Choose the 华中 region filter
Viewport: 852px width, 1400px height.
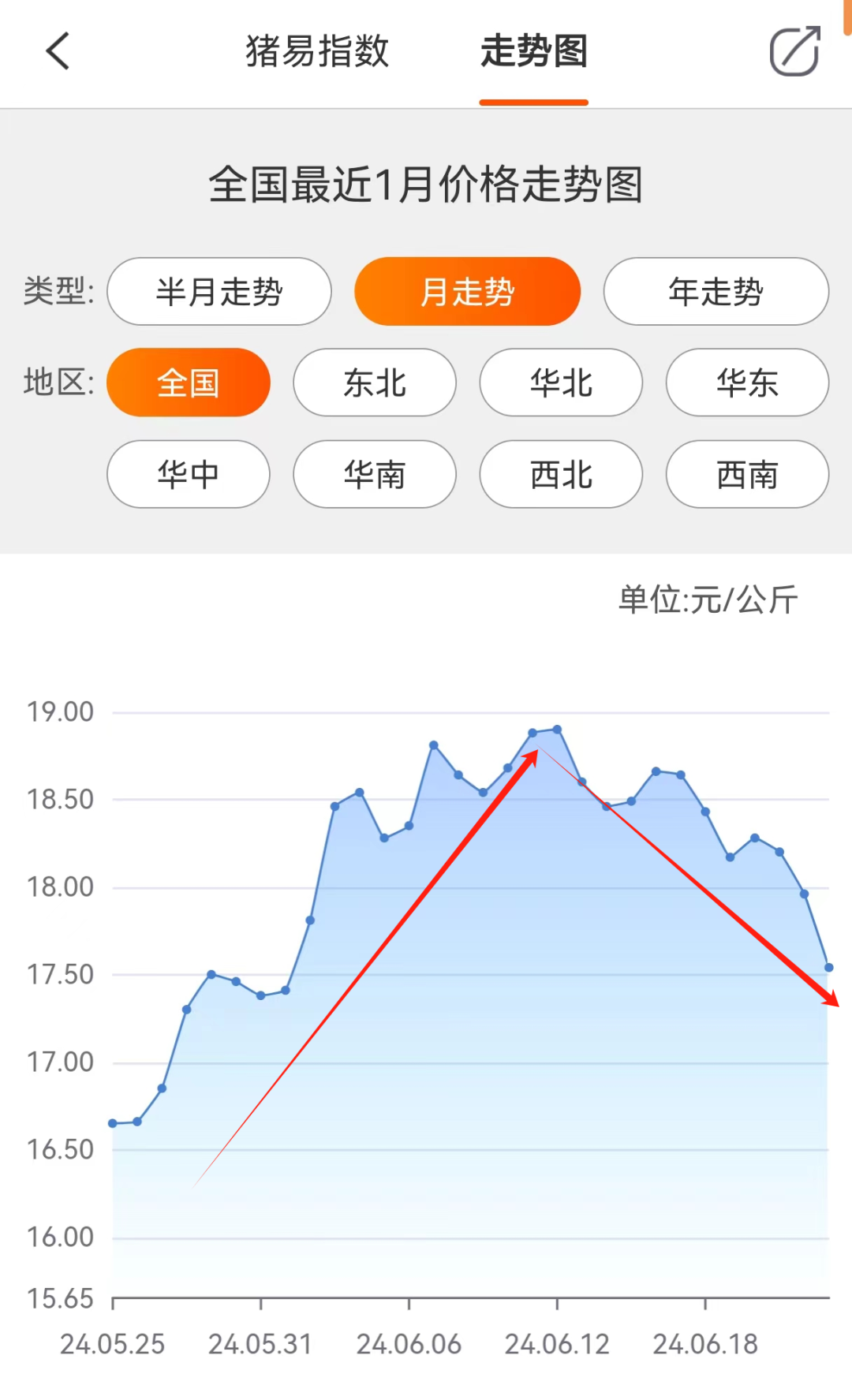188,474
